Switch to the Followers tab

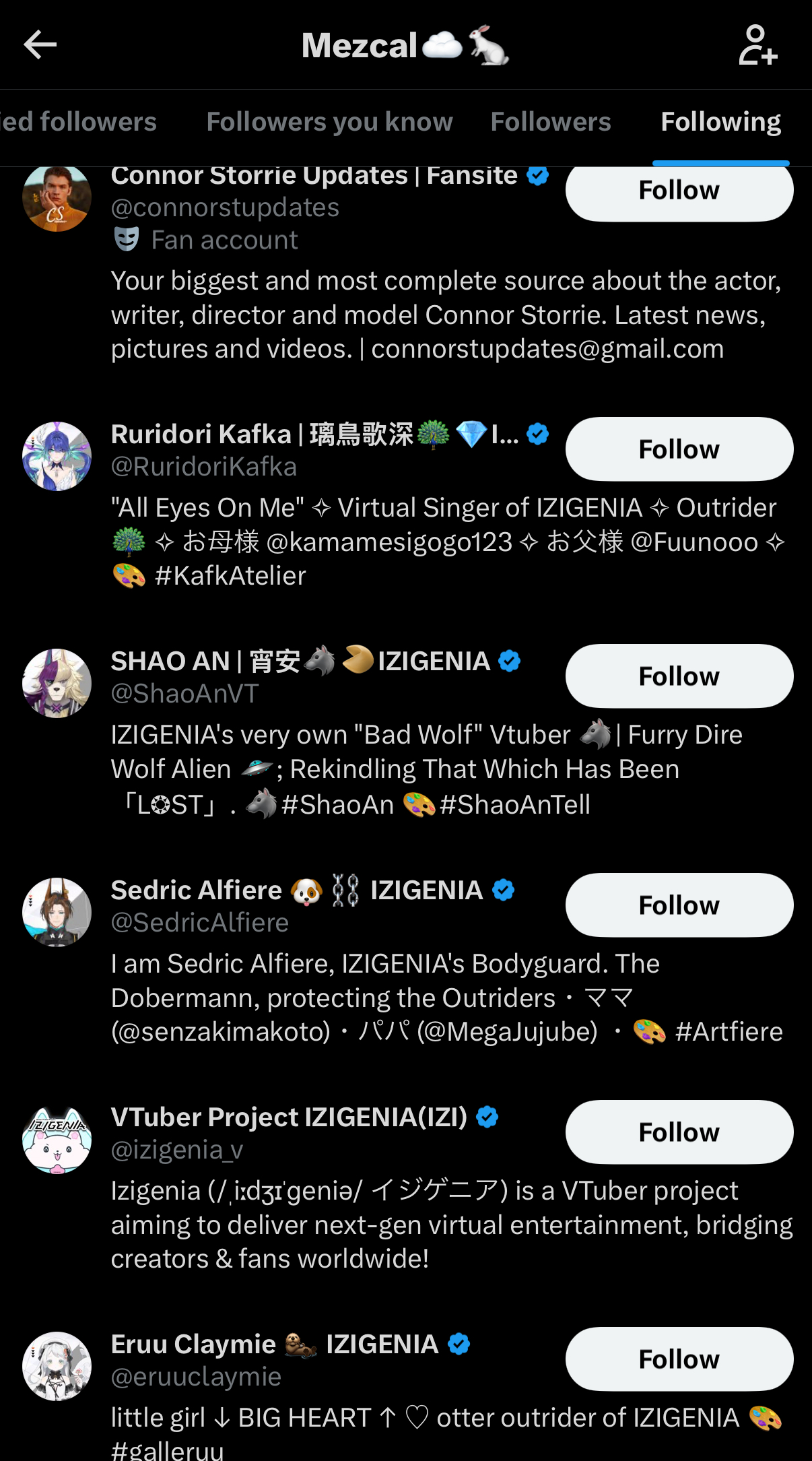pos(551,122)
